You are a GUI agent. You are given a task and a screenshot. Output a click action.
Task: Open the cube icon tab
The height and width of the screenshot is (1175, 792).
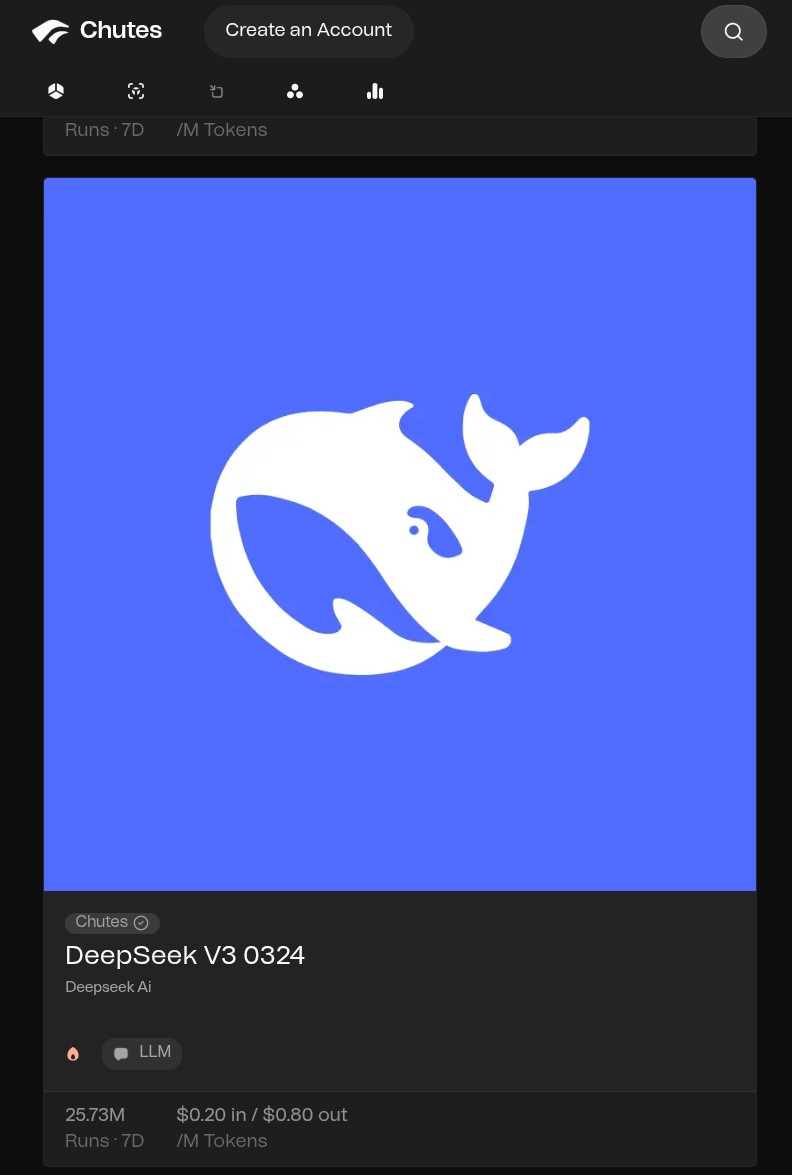[x=56, y=91]
